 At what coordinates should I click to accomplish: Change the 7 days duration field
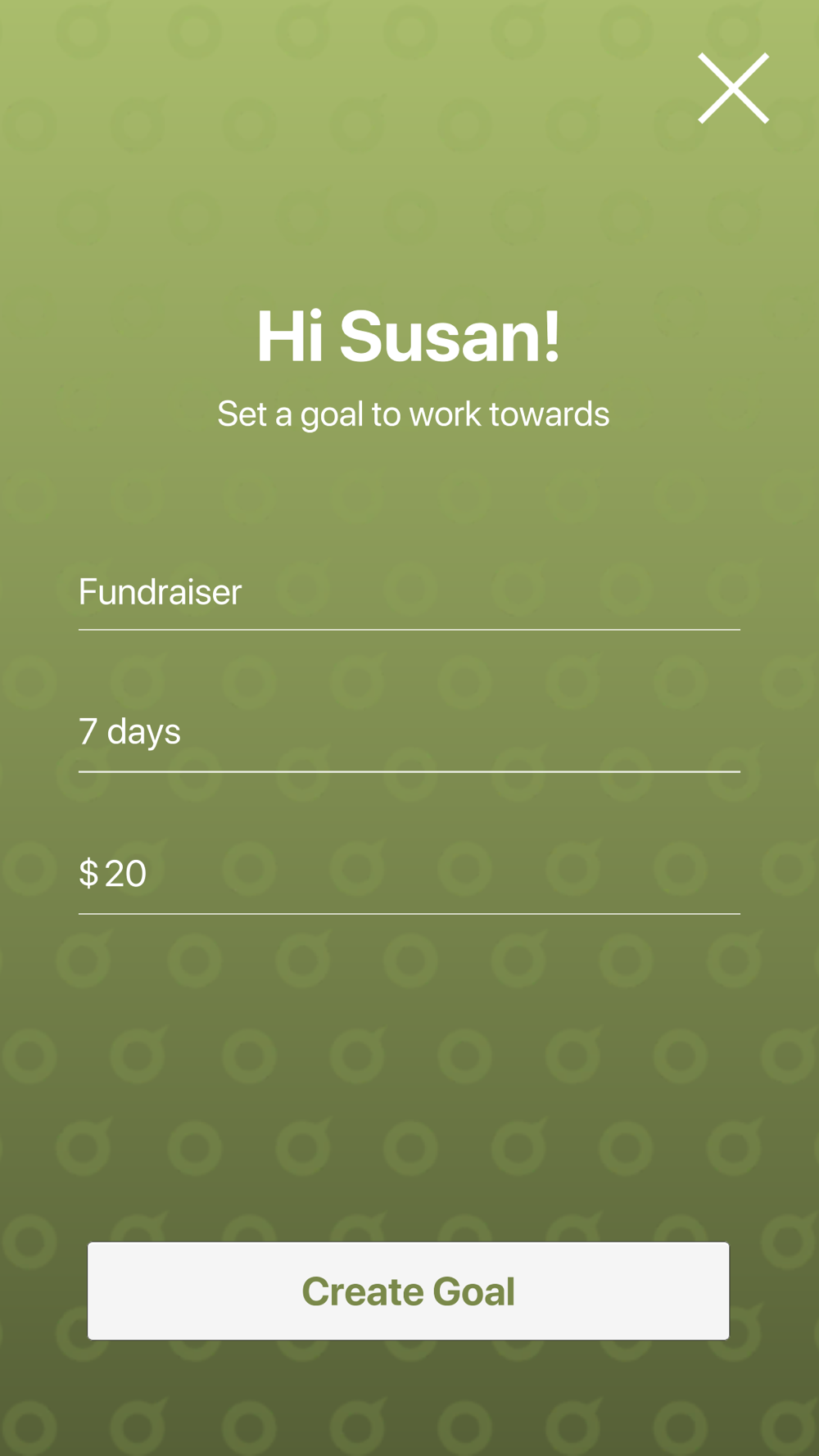click(409, 733)
